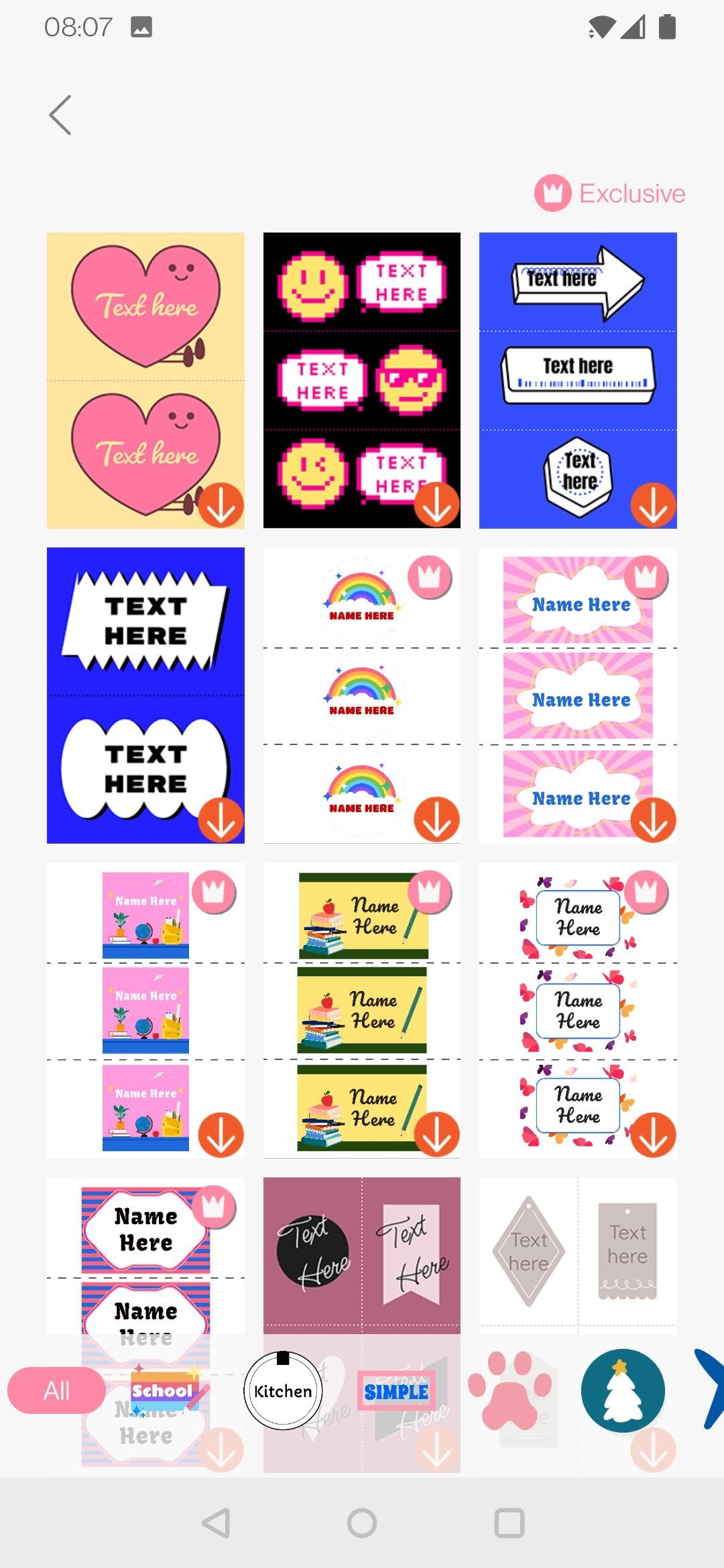Go back using the top-left arrow
The width and height of the screenshot is (724, 1568).
(x=60, y=115)
